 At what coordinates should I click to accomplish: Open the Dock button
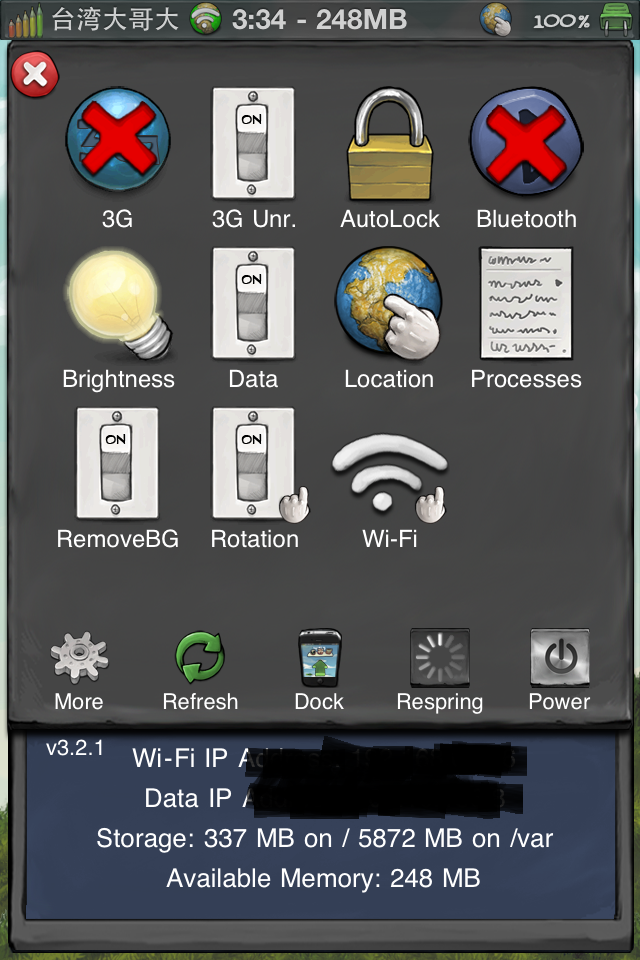(319, 660)
